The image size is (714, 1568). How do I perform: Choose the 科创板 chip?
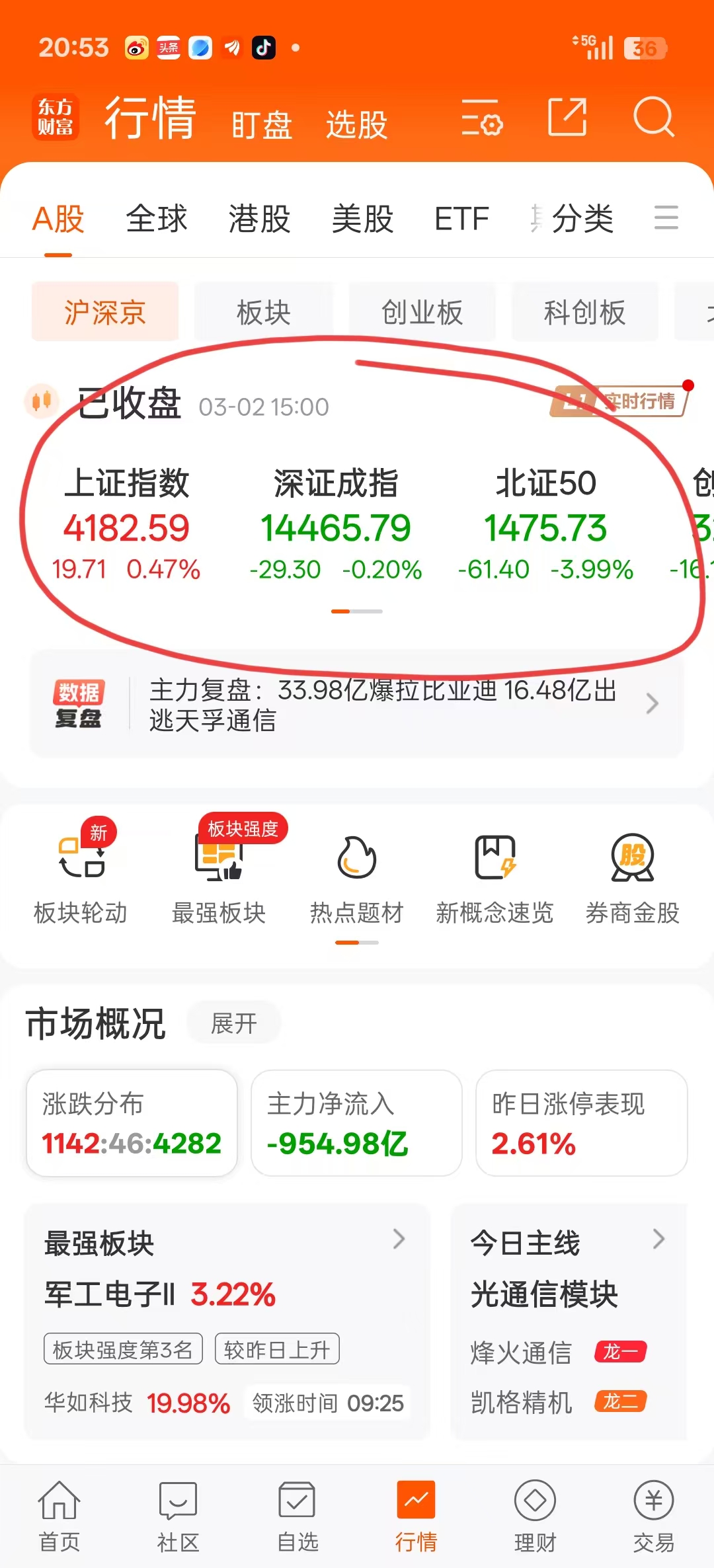(x=584, y=312)
